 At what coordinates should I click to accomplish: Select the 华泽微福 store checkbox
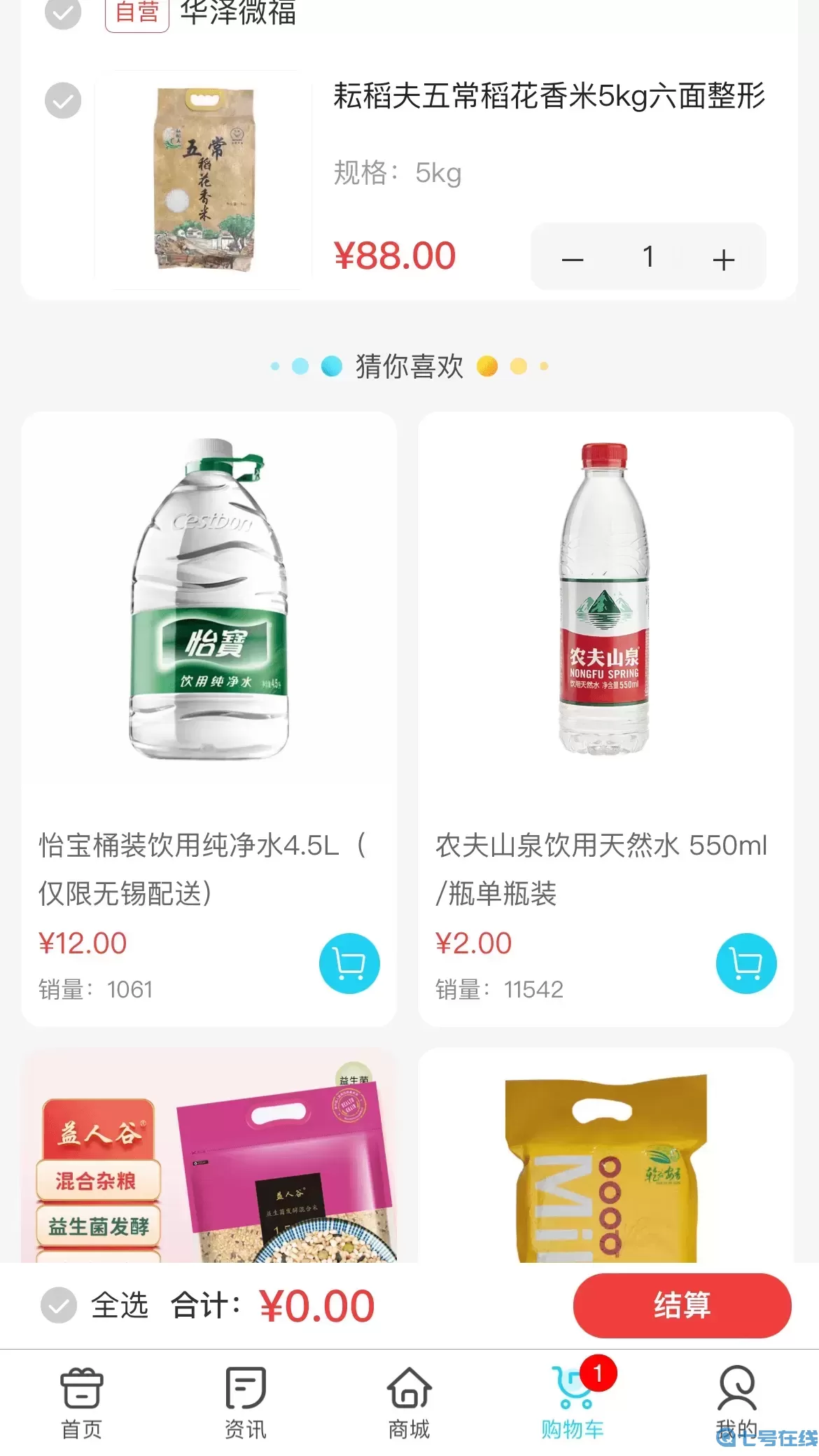click(x=62, y=12)
